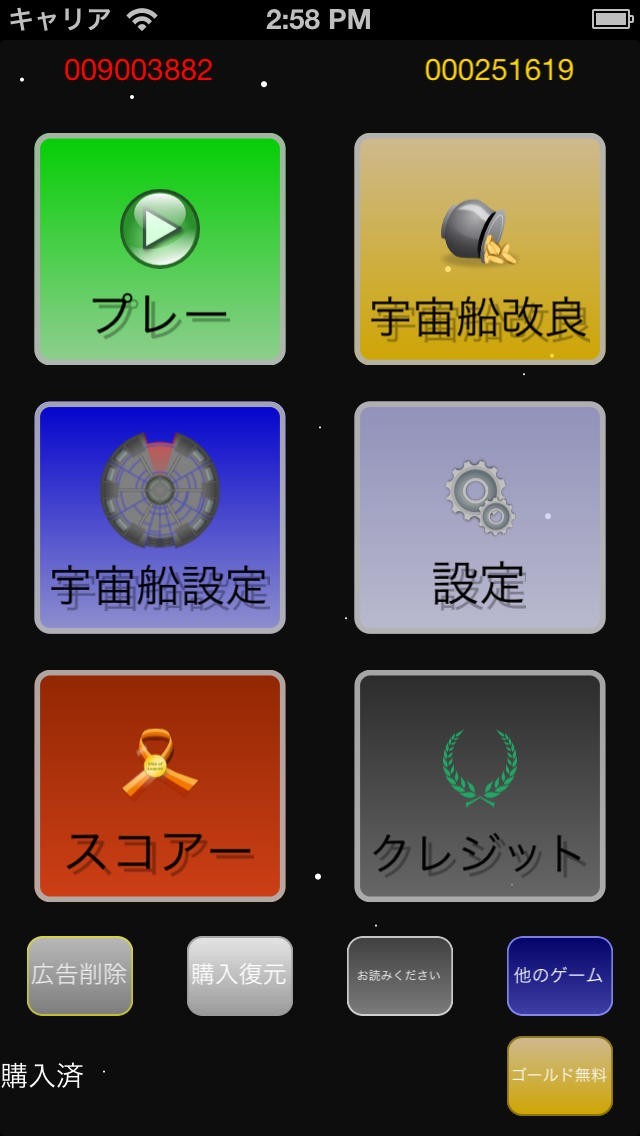This screenshot has height=1136, width=640.
Task: Start the game with プレー
Action: [160, 249]
